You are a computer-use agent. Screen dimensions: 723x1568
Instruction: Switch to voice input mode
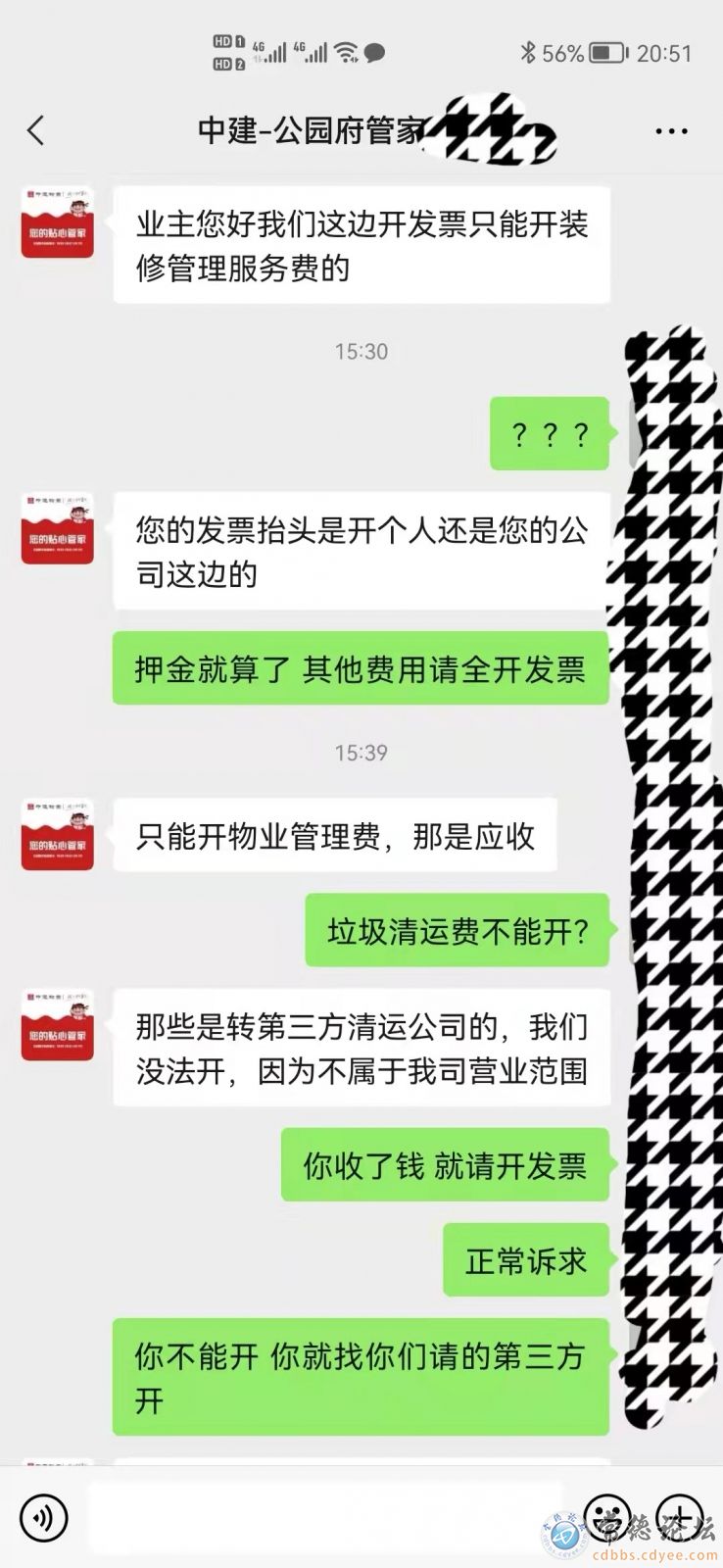[x=43, y=1518]
